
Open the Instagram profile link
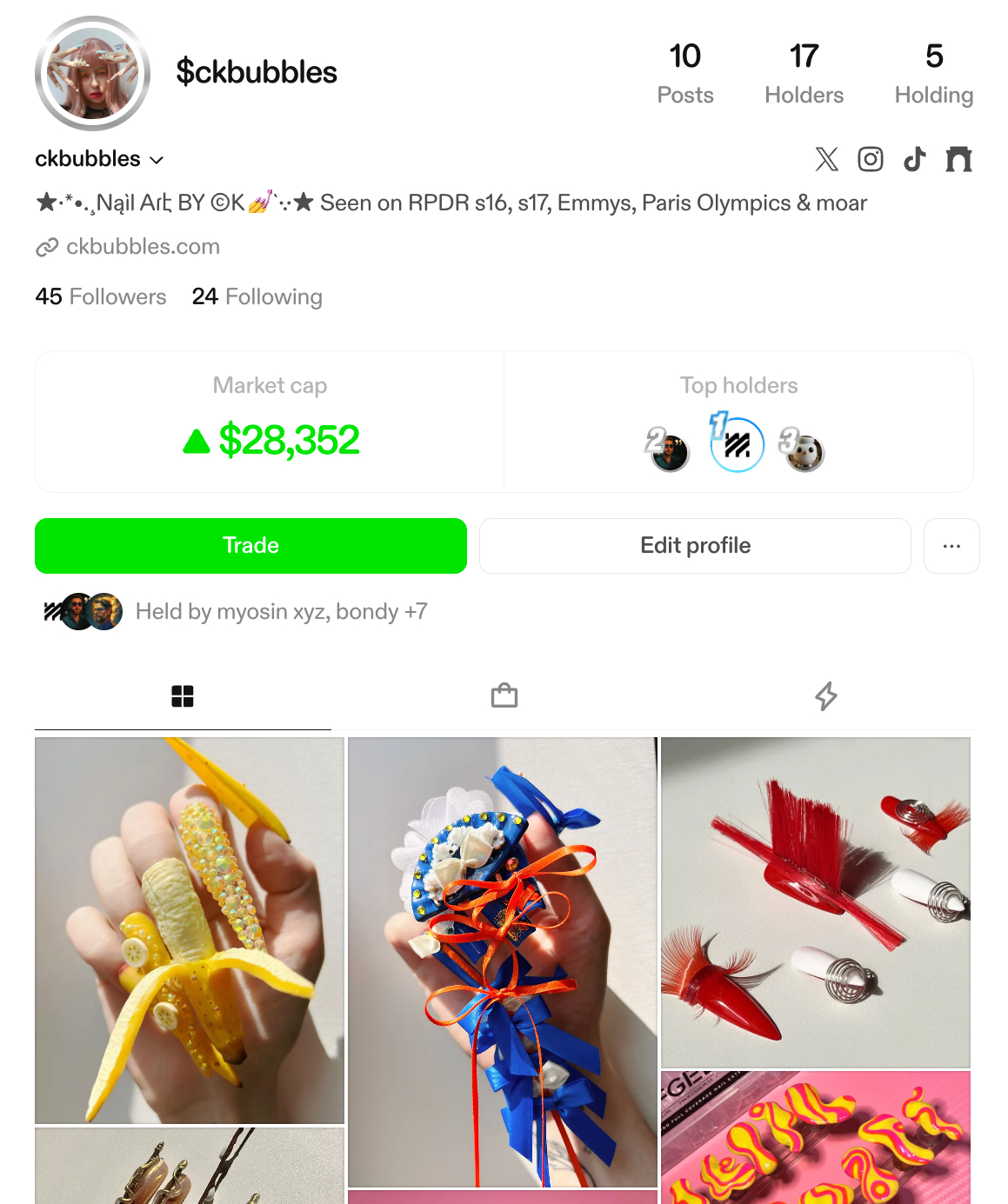[871, 159]
